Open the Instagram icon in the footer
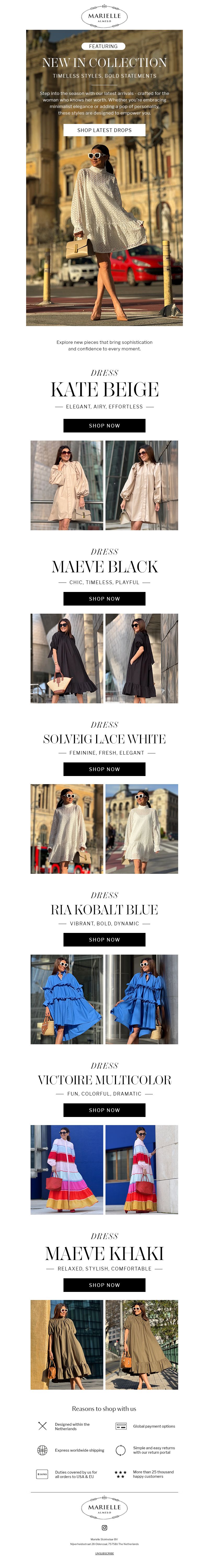209x1568 pixels. coord(104,1527)
